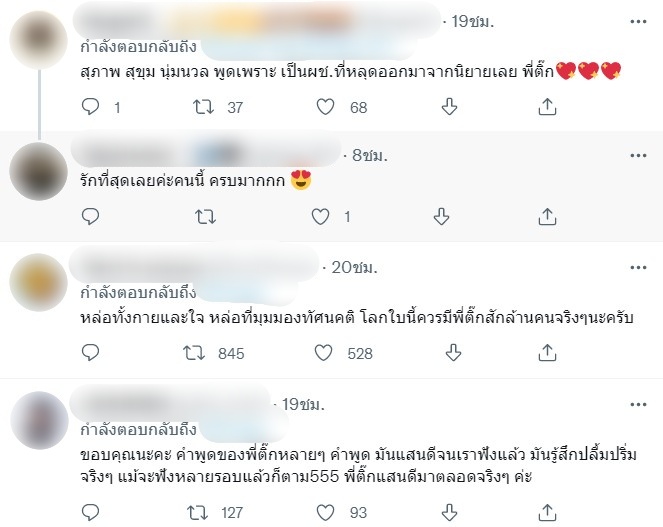Like the tweet with 68 likes
The image size is (663, 527).
coord(326,107)
